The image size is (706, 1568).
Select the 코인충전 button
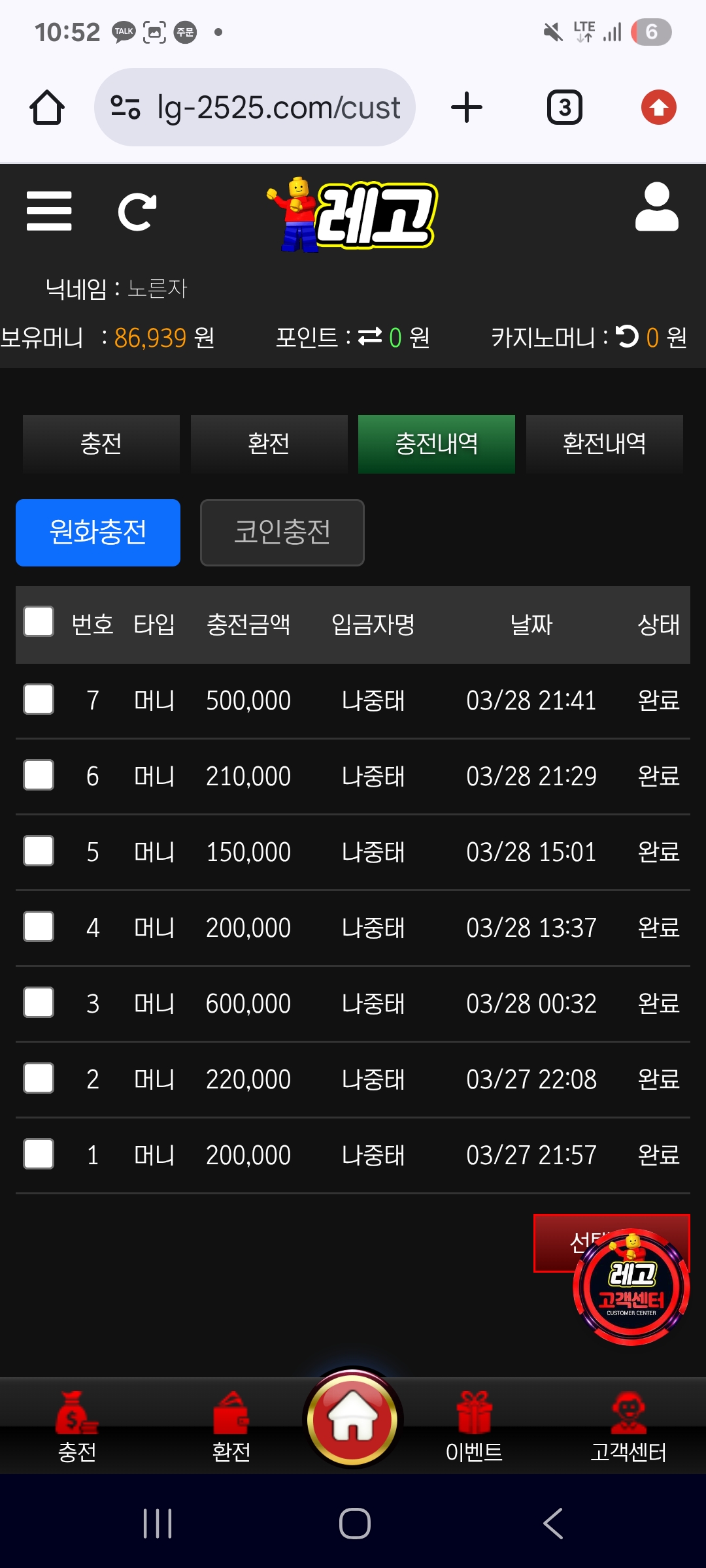[x=282, y=532]
